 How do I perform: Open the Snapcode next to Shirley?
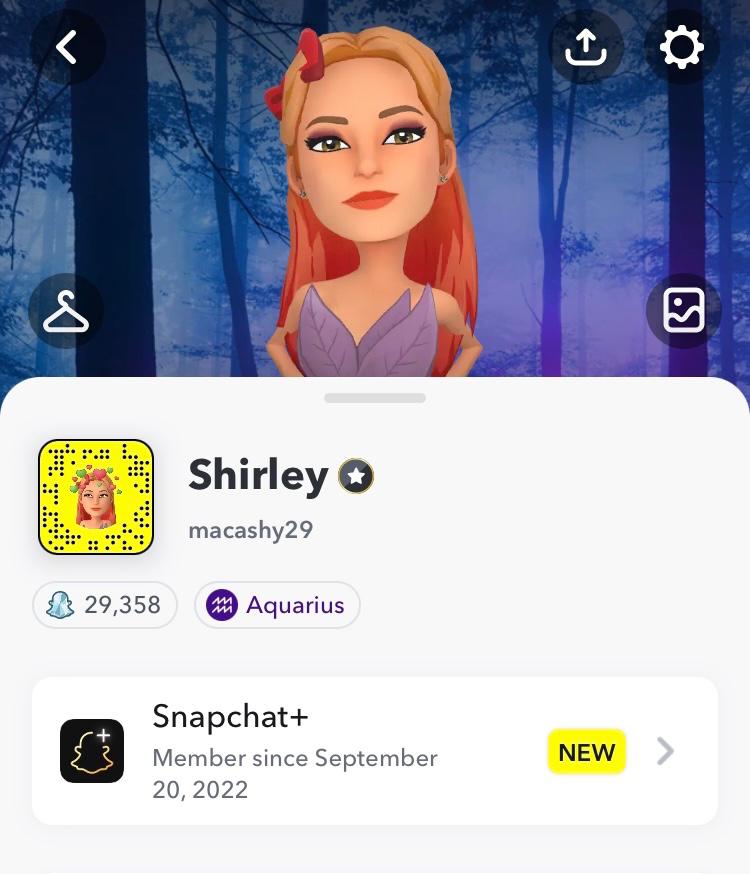coord(96,497)
